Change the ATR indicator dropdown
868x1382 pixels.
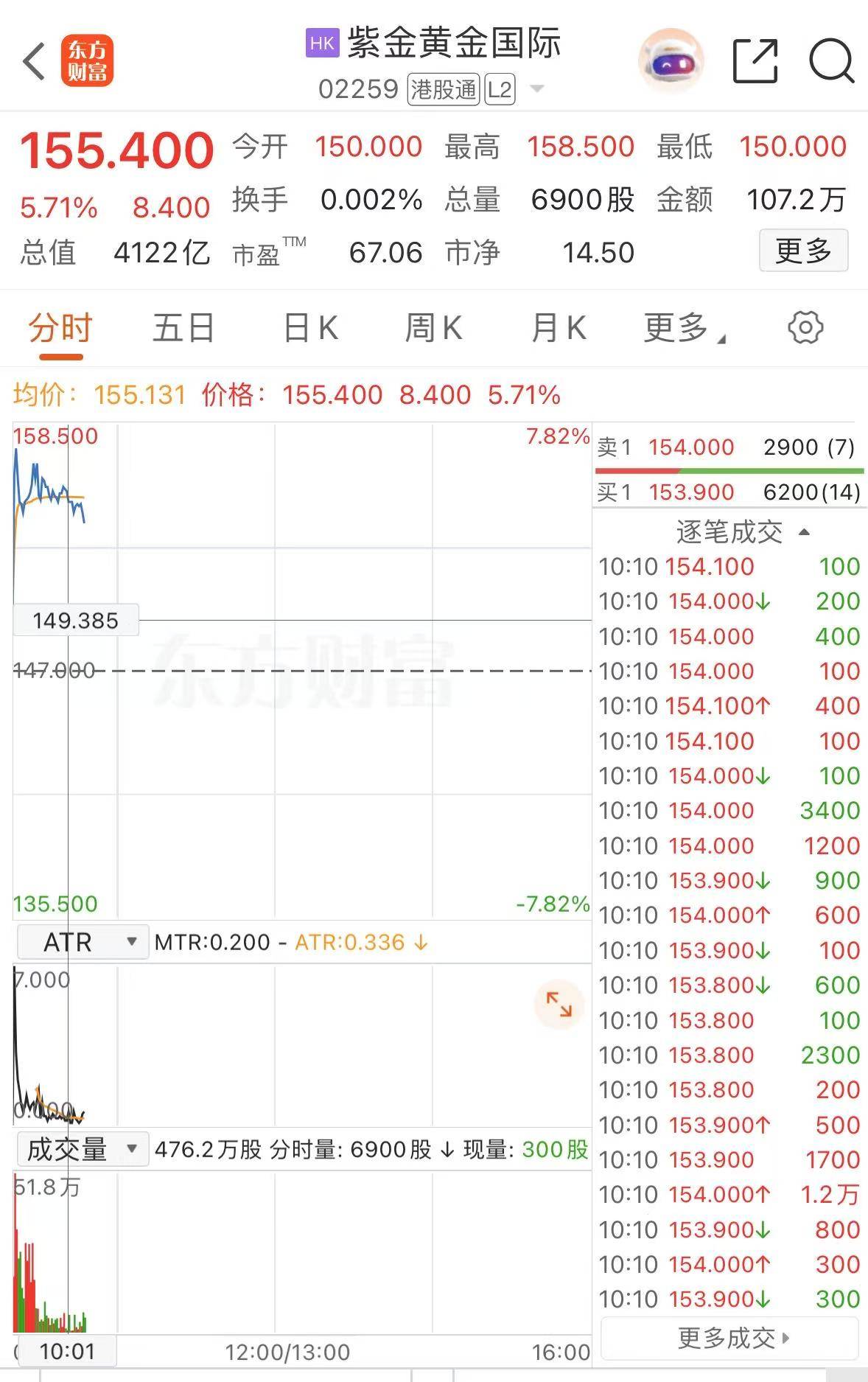(83, 942)
